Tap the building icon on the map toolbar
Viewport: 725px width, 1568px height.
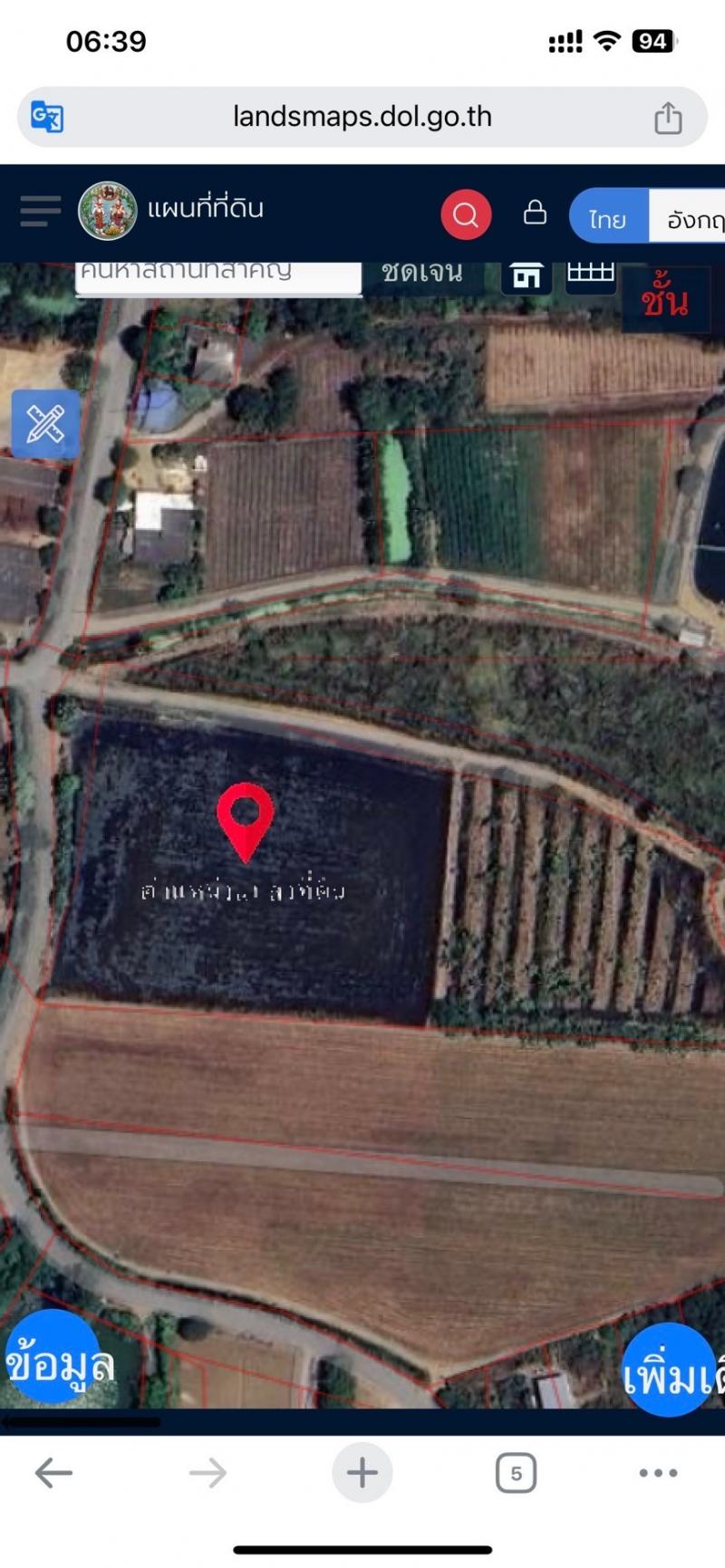pos(527,276)
